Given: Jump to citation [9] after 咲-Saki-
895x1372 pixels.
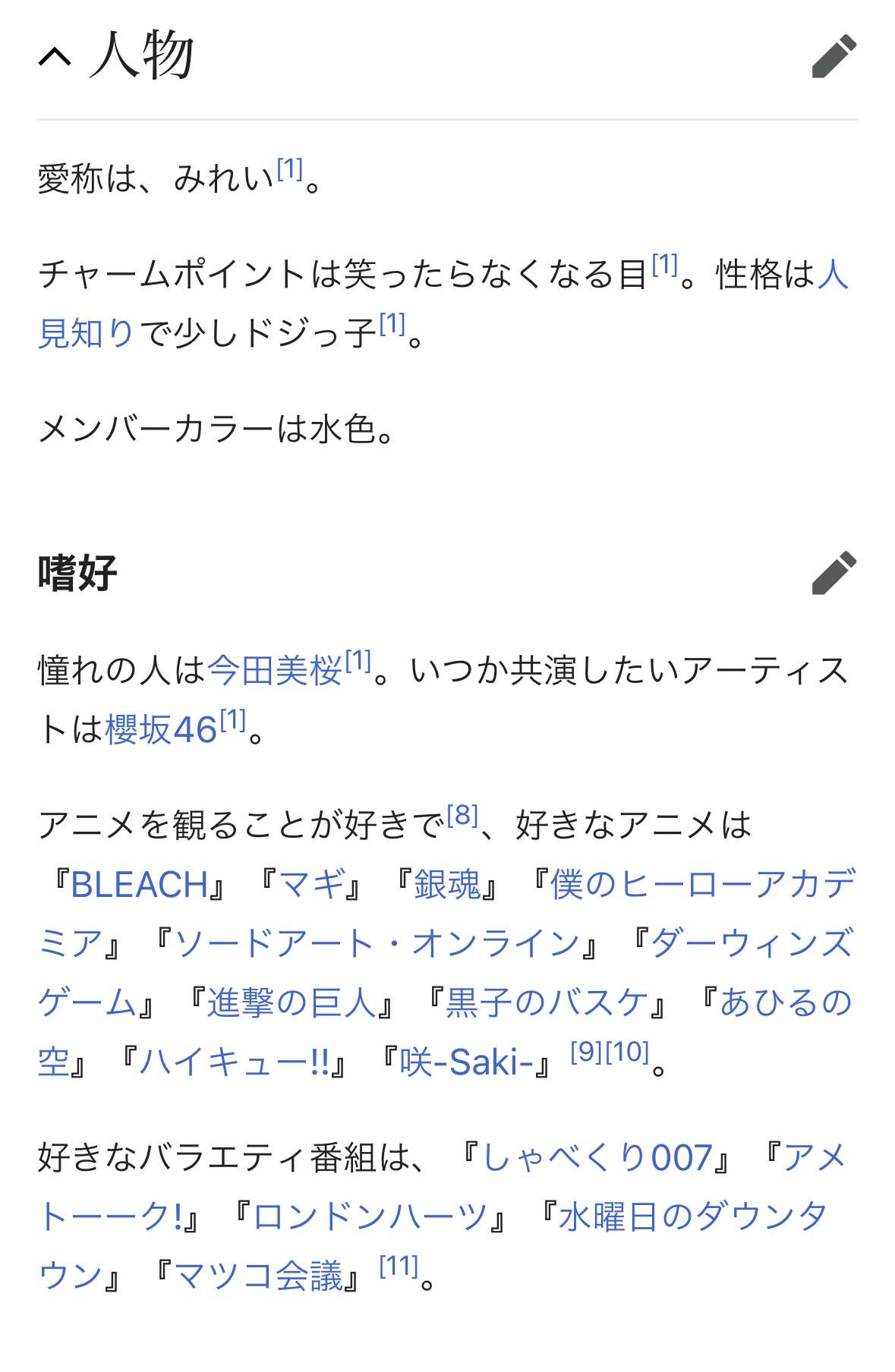Looking at the screenshot, I should point(586,1052).
